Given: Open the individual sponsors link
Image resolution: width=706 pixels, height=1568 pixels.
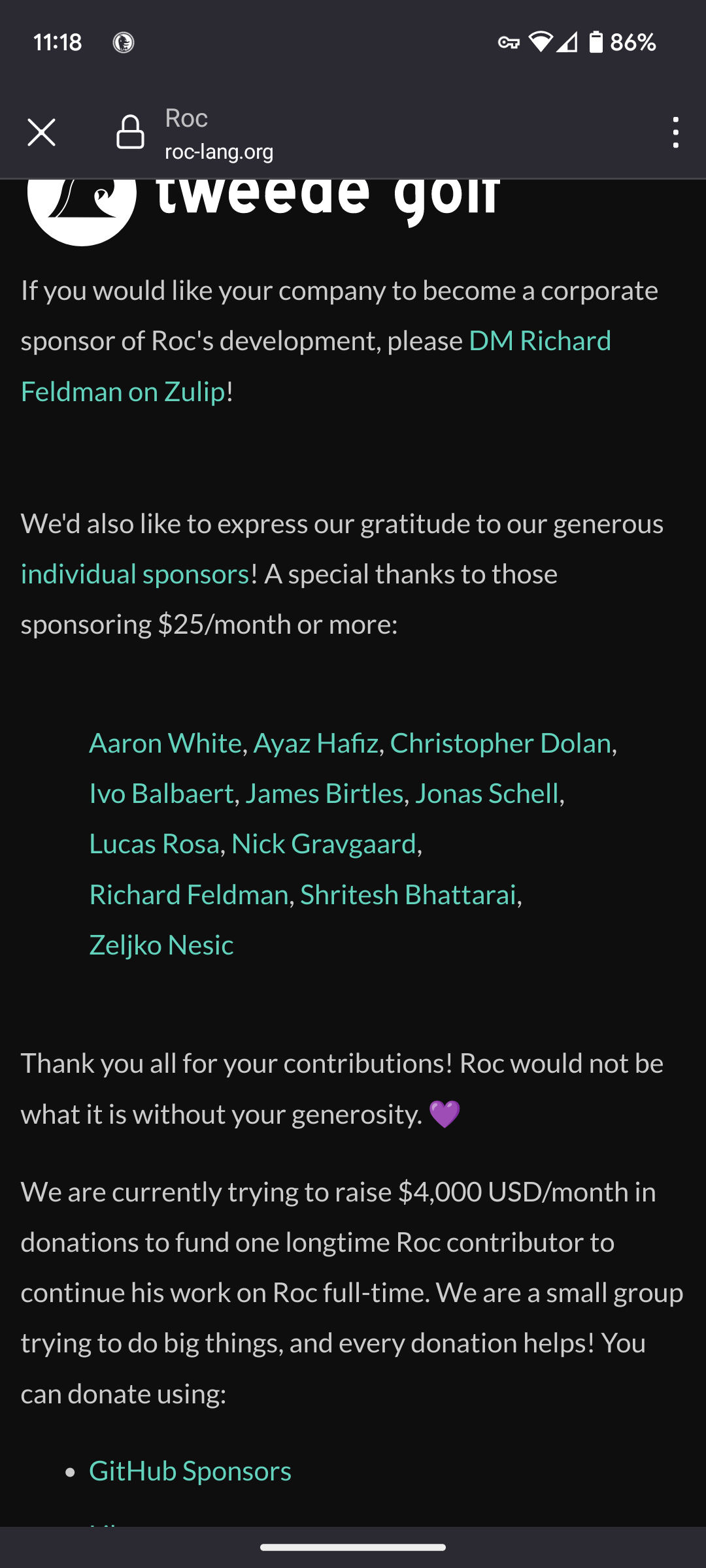Looking at the screenshot, I should tap(135, 574).
